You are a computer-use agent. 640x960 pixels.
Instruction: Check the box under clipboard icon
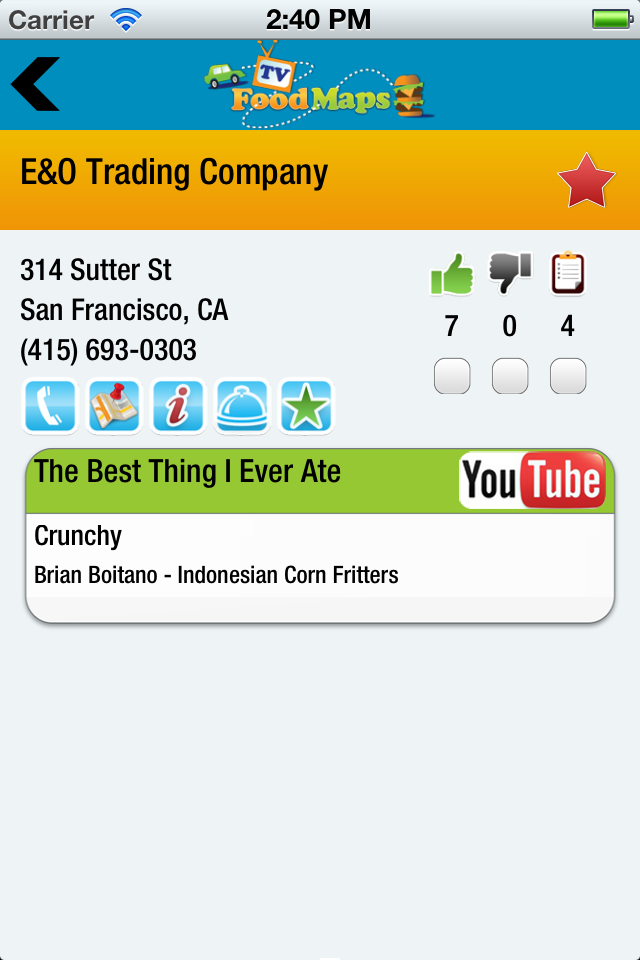(x=568, y=377)
